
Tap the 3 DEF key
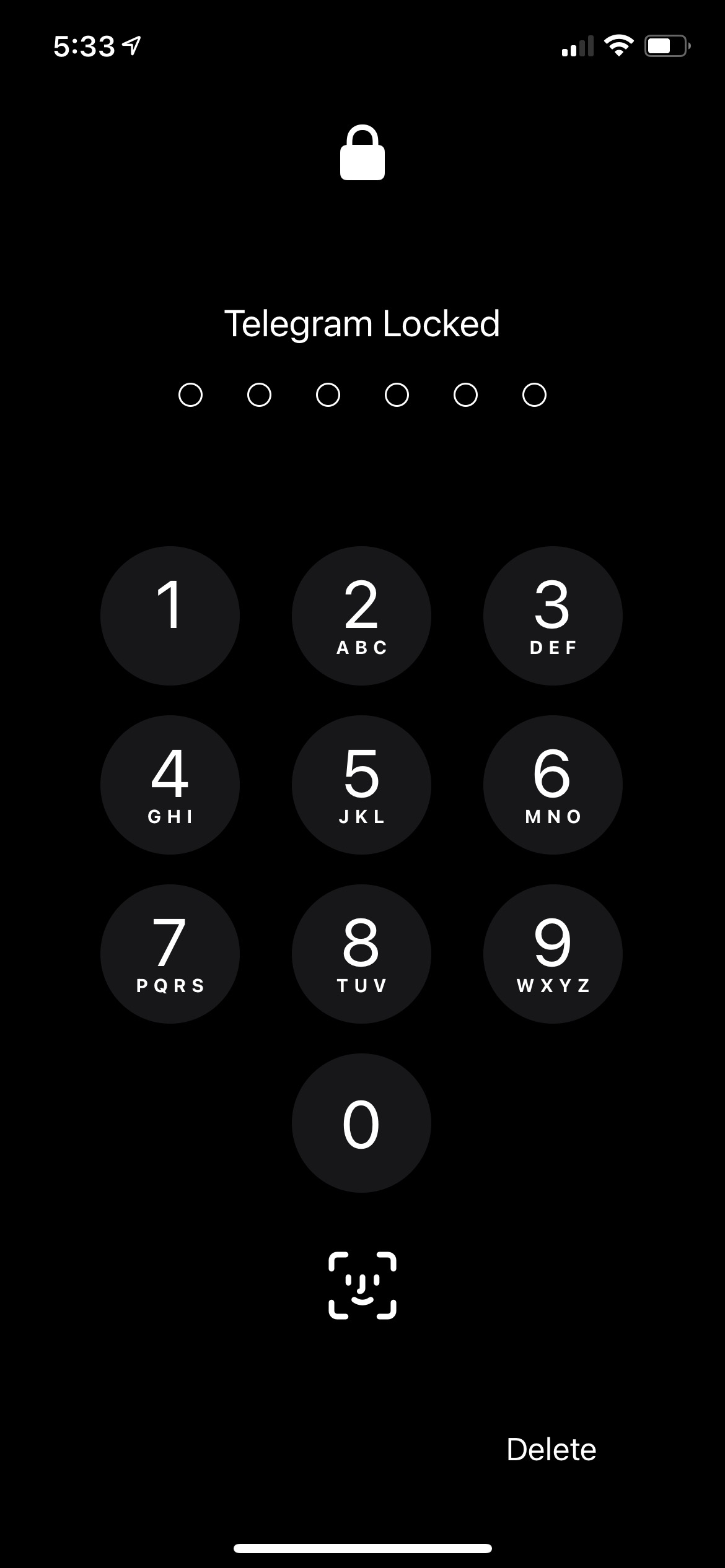(553, 616)
